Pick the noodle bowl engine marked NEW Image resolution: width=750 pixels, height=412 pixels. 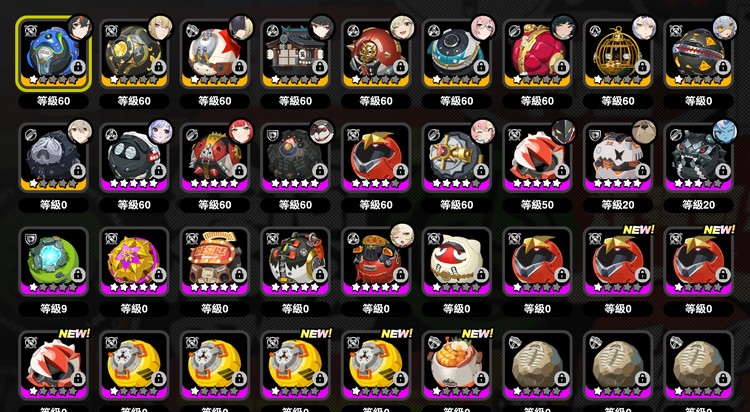point(456,368)
